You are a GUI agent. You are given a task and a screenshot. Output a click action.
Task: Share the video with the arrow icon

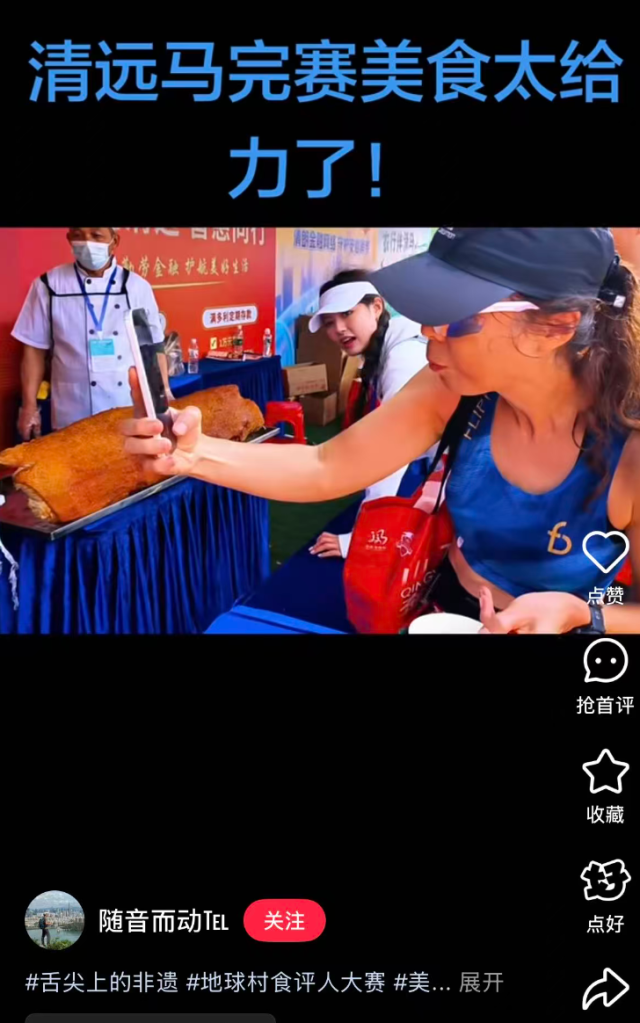(605, 989)
